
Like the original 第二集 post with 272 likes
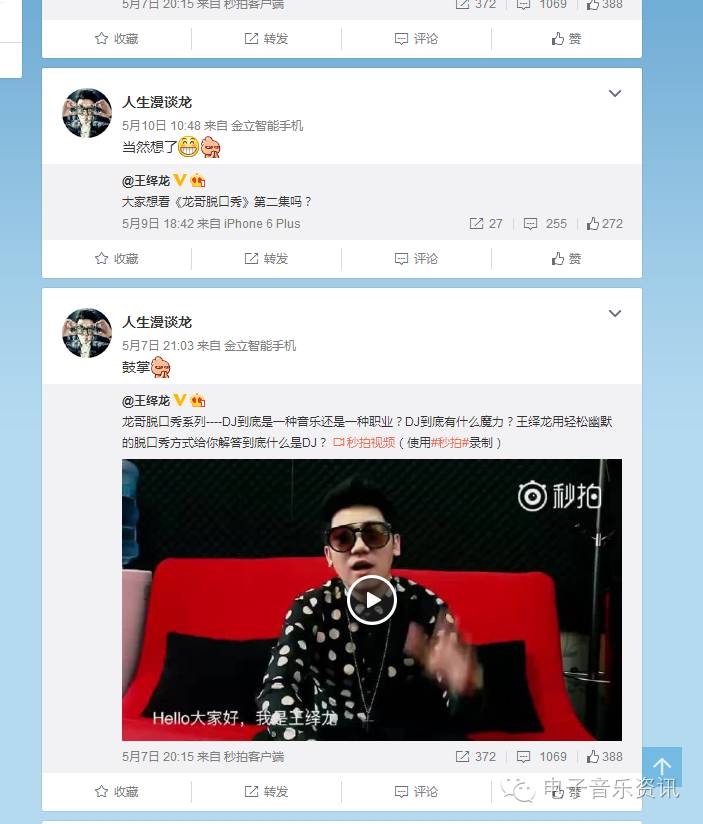tap(605, 224)
